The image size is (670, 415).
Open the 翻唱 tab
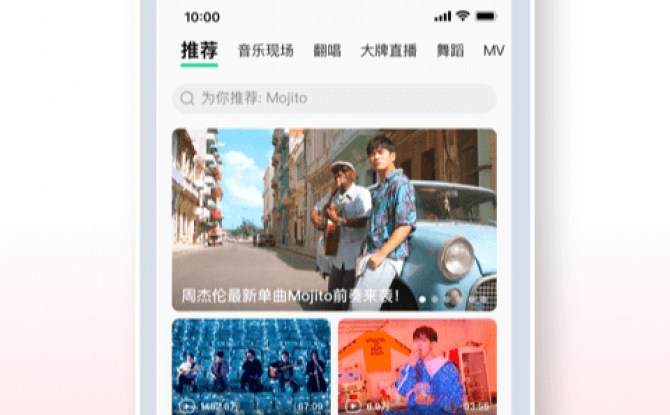(327, 50)
